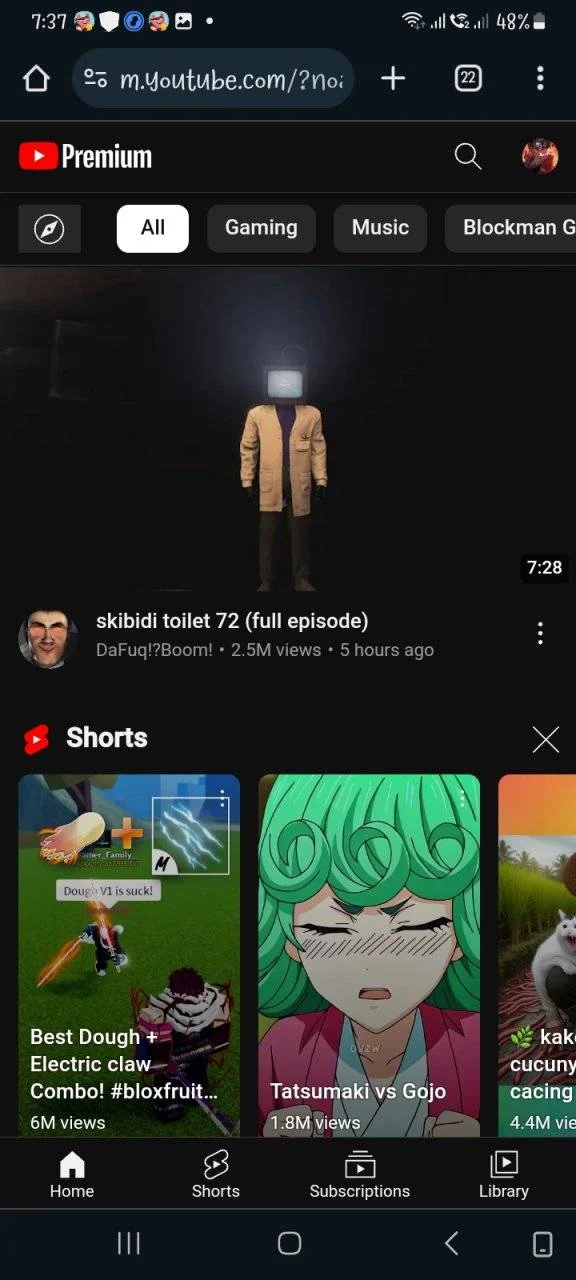Play the skibidi toilet 72 video
This screenshot has width=576, height=1280.
click(x=288, y=430)
